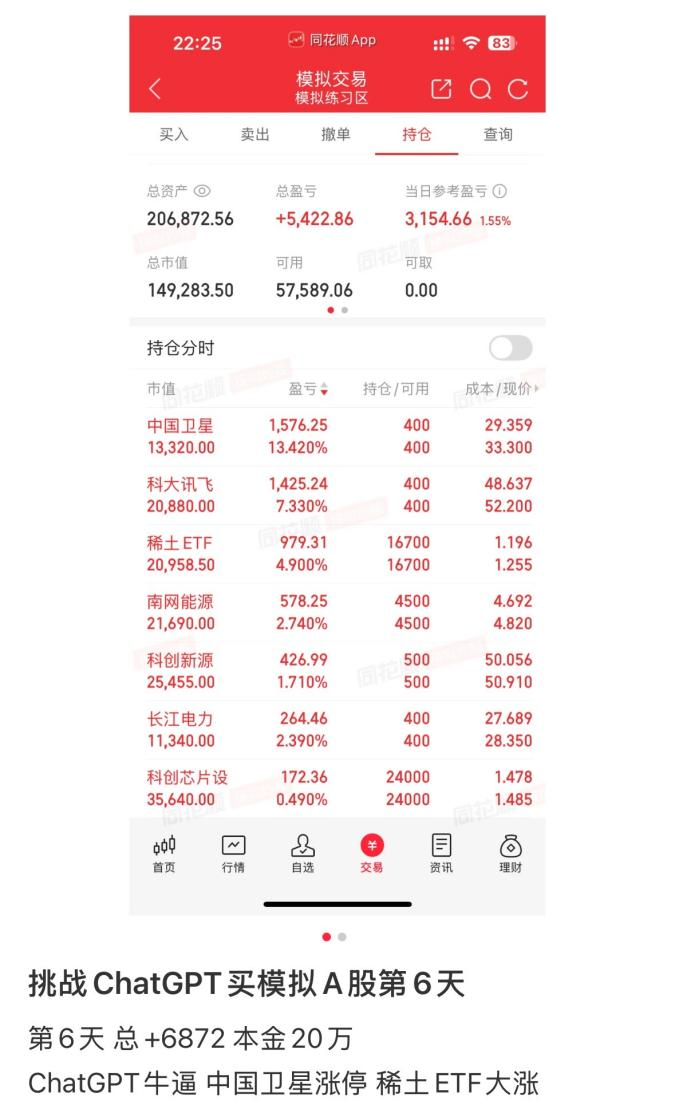Viewport: 675px width, 1105px height.
Task: Open the search magnifier icon
Action: tap(481, 89)
